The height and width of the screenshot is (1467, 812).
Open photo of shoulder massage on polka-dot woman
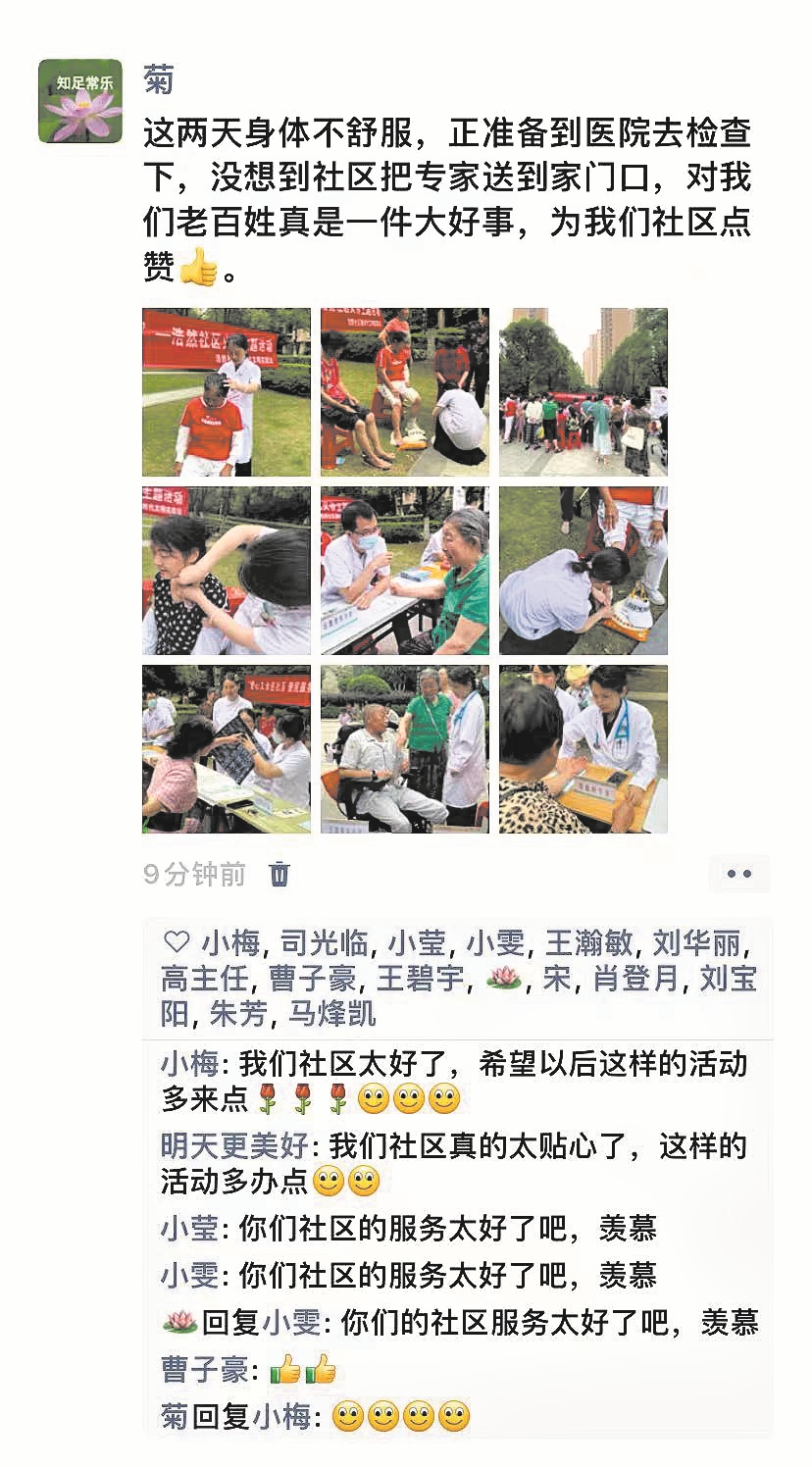tap(226, 571)
